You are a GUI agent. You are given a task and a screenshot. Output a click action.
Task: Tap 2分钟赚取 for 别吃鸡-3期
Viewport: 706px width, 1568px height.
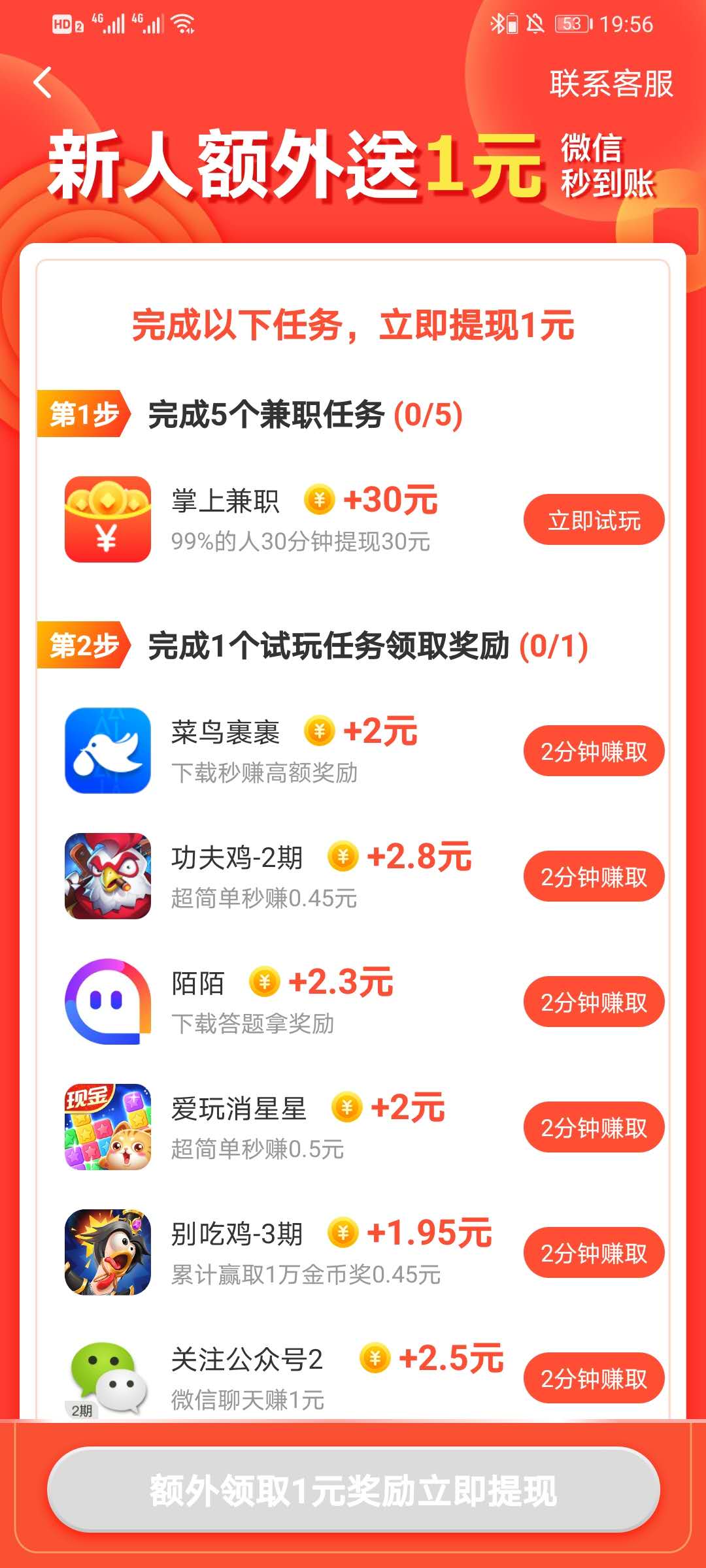click(x=594, y=1253)
